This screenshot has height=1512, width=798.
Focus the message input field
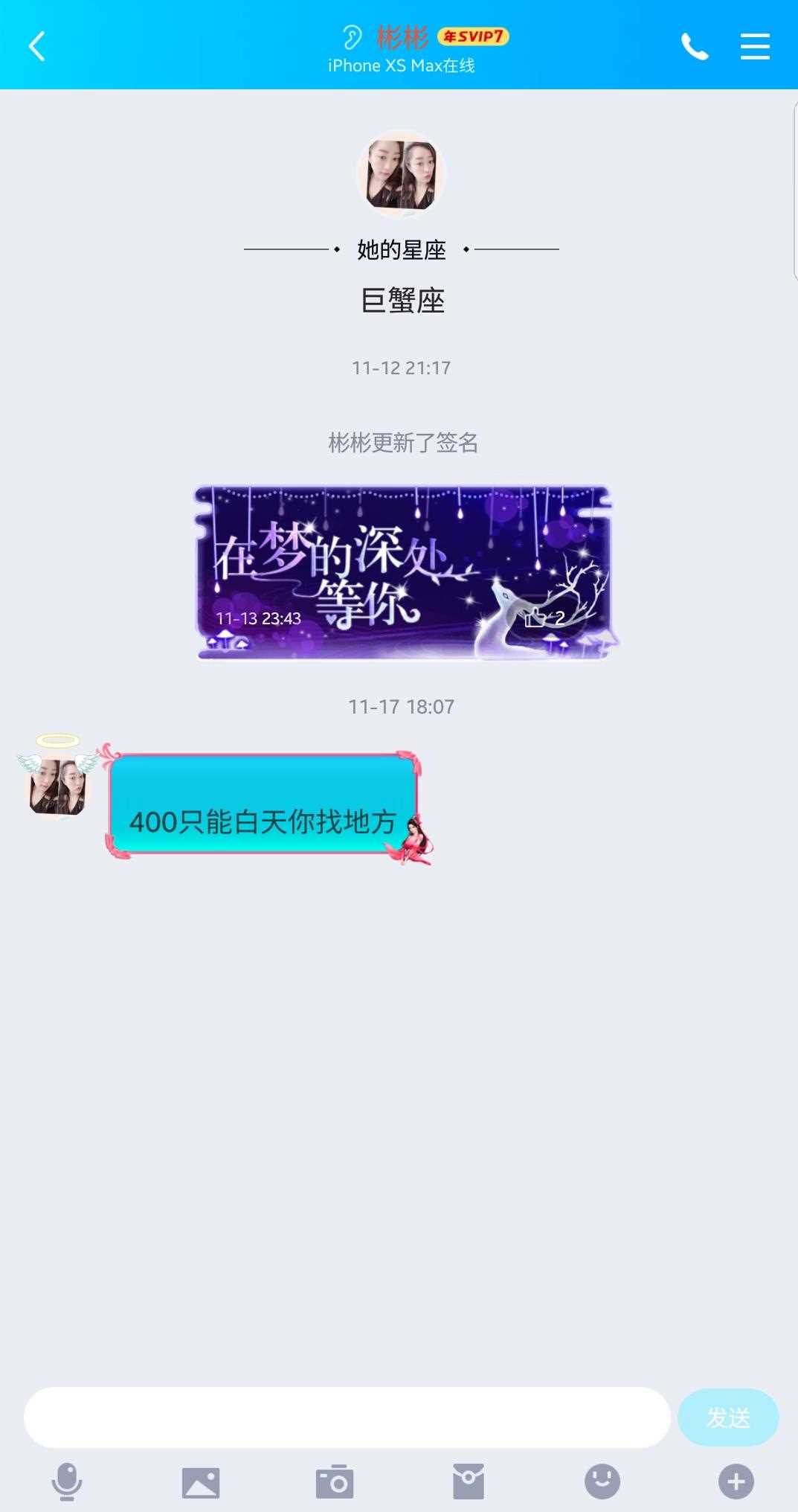347,1417
